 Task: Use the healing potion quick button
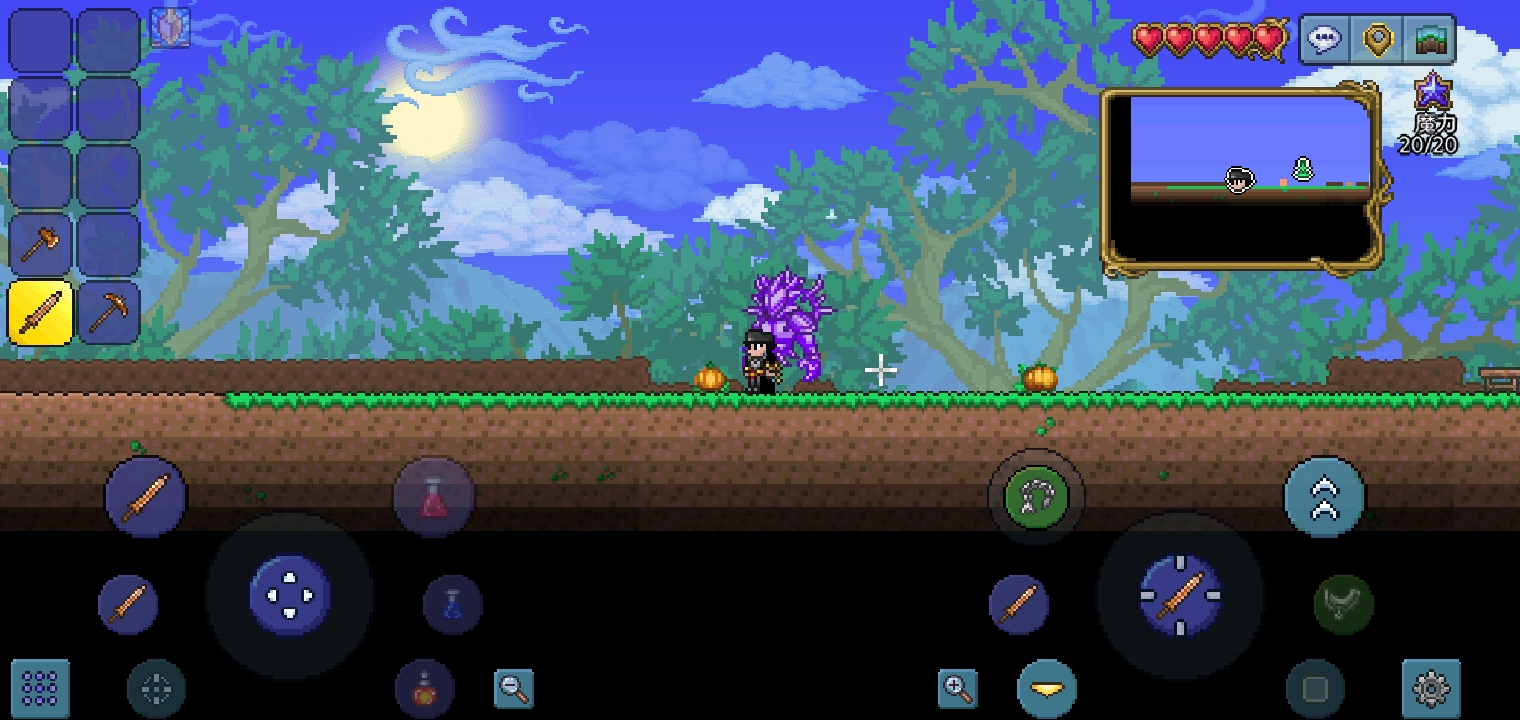click(x=433, y=497)
